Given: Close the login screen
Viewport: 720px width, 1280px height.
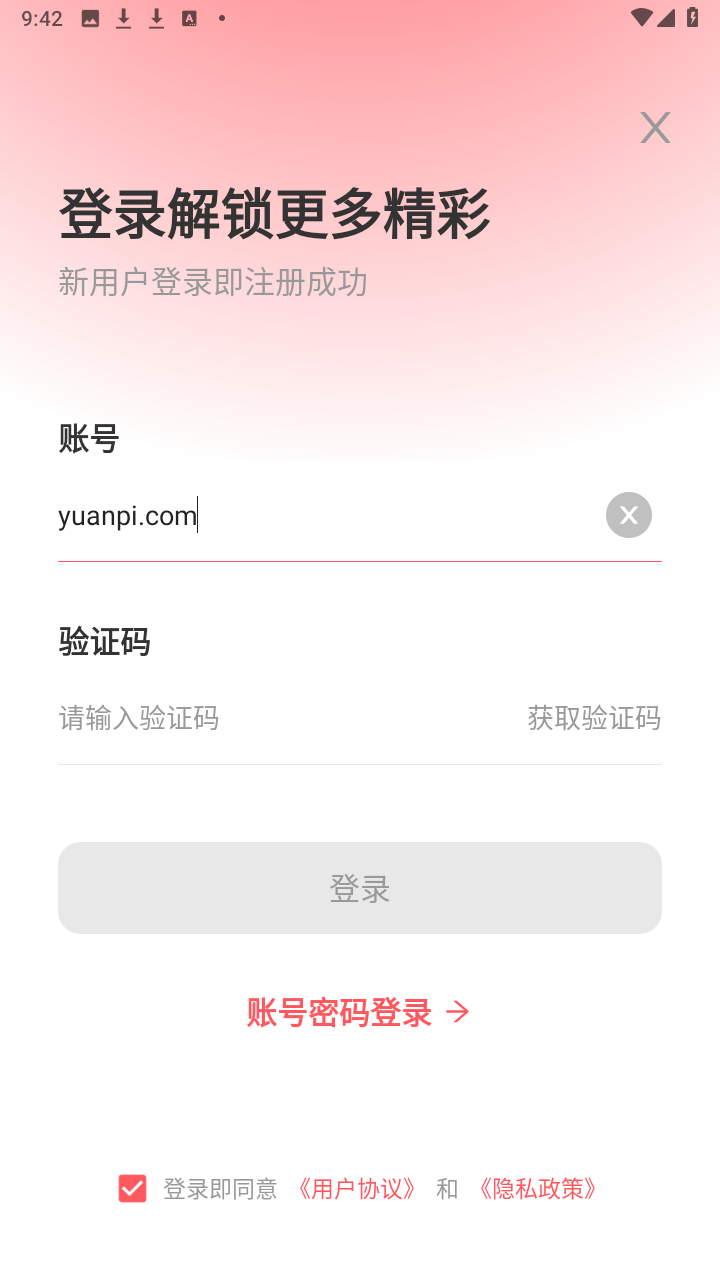Looking at the screenshot, I should (655, 128).
